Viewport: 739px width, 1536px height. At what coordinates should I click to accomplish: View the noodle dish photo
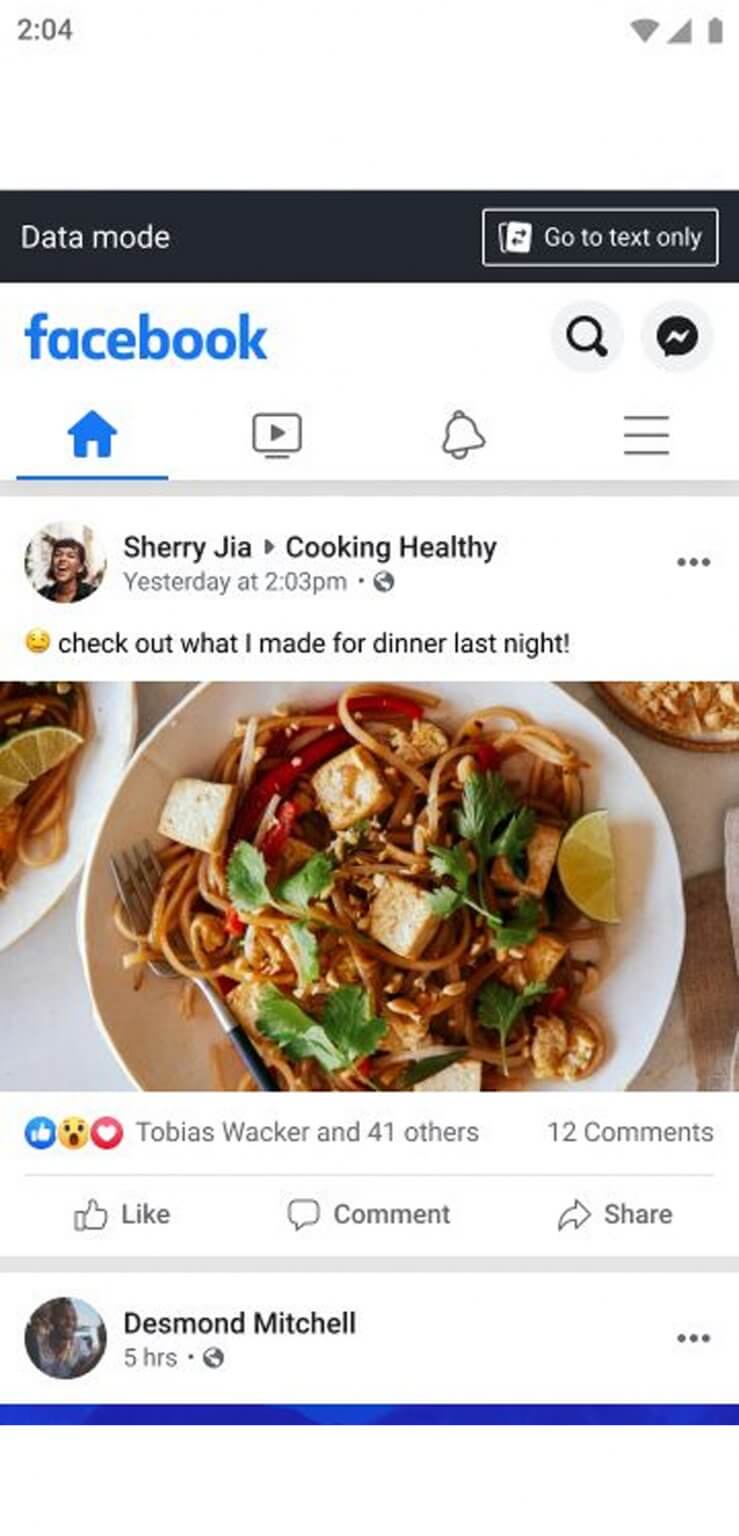[369, 886]
